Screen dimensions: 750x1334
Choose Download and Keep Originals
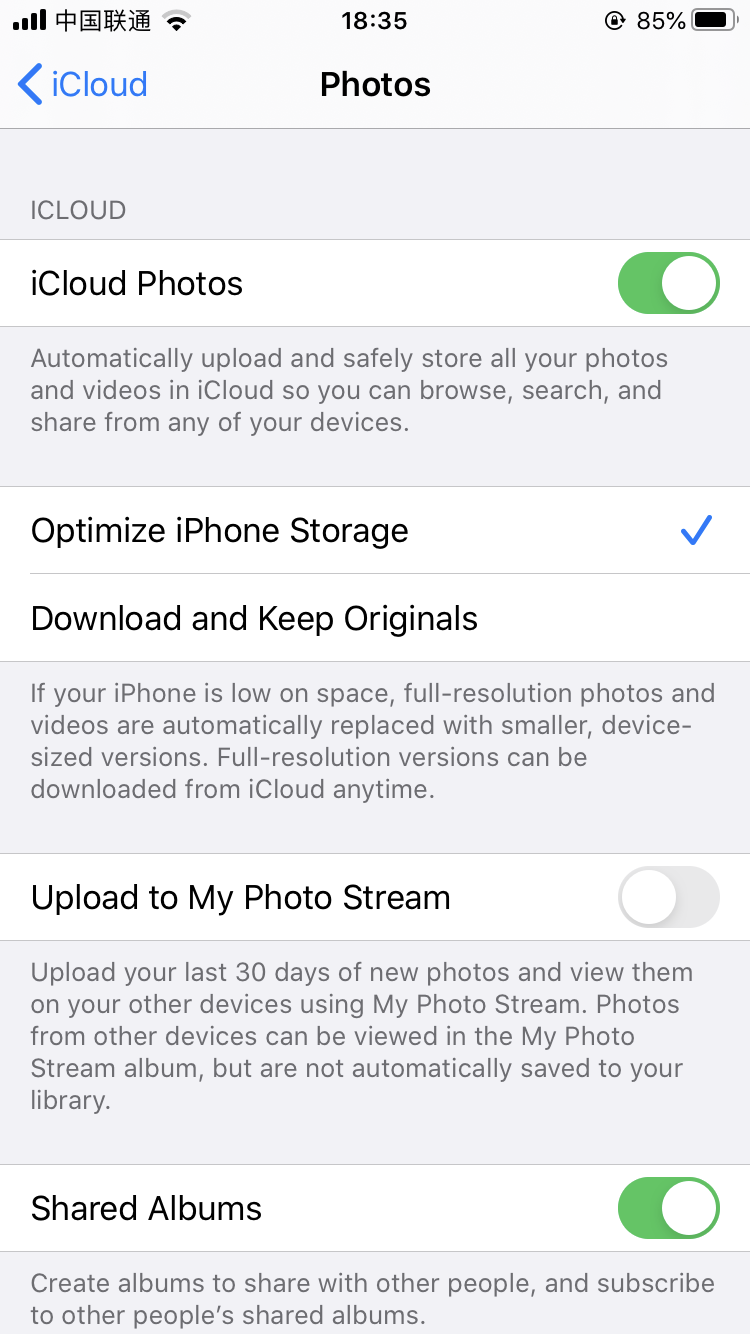coord(374,618)
